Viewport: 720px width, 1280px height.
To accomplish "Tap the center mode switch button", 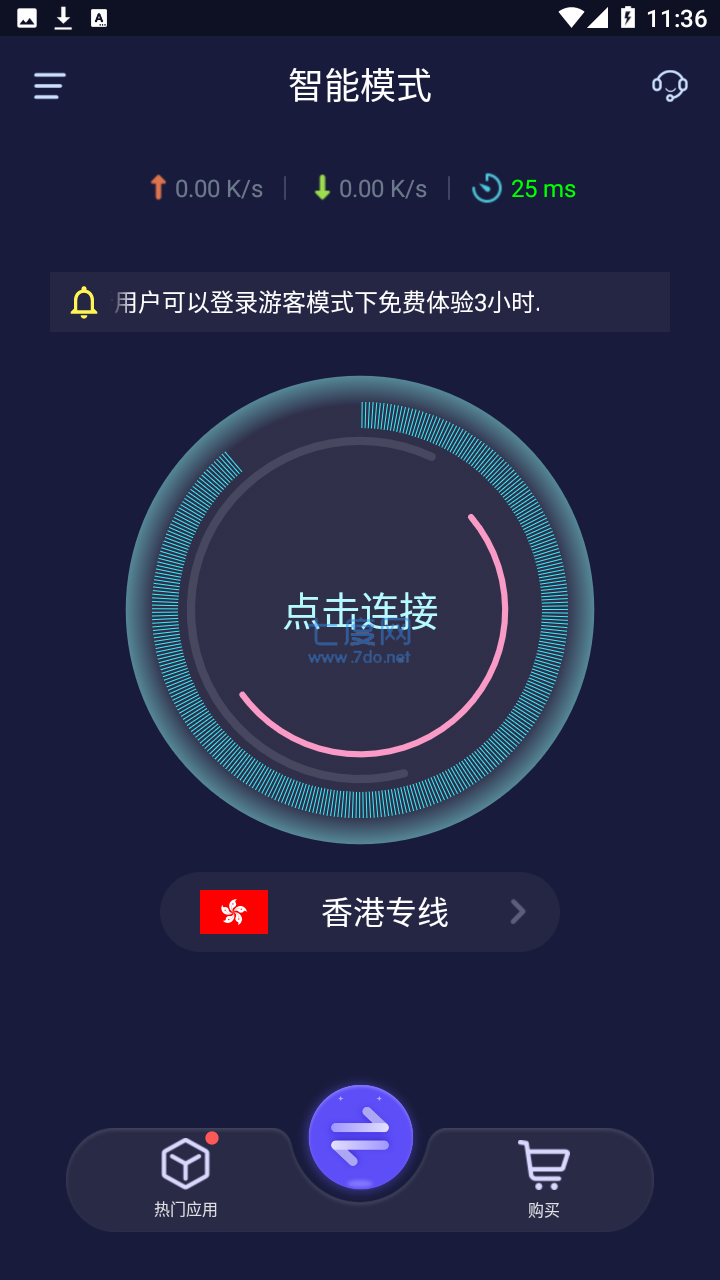I will coord(360,1138).
